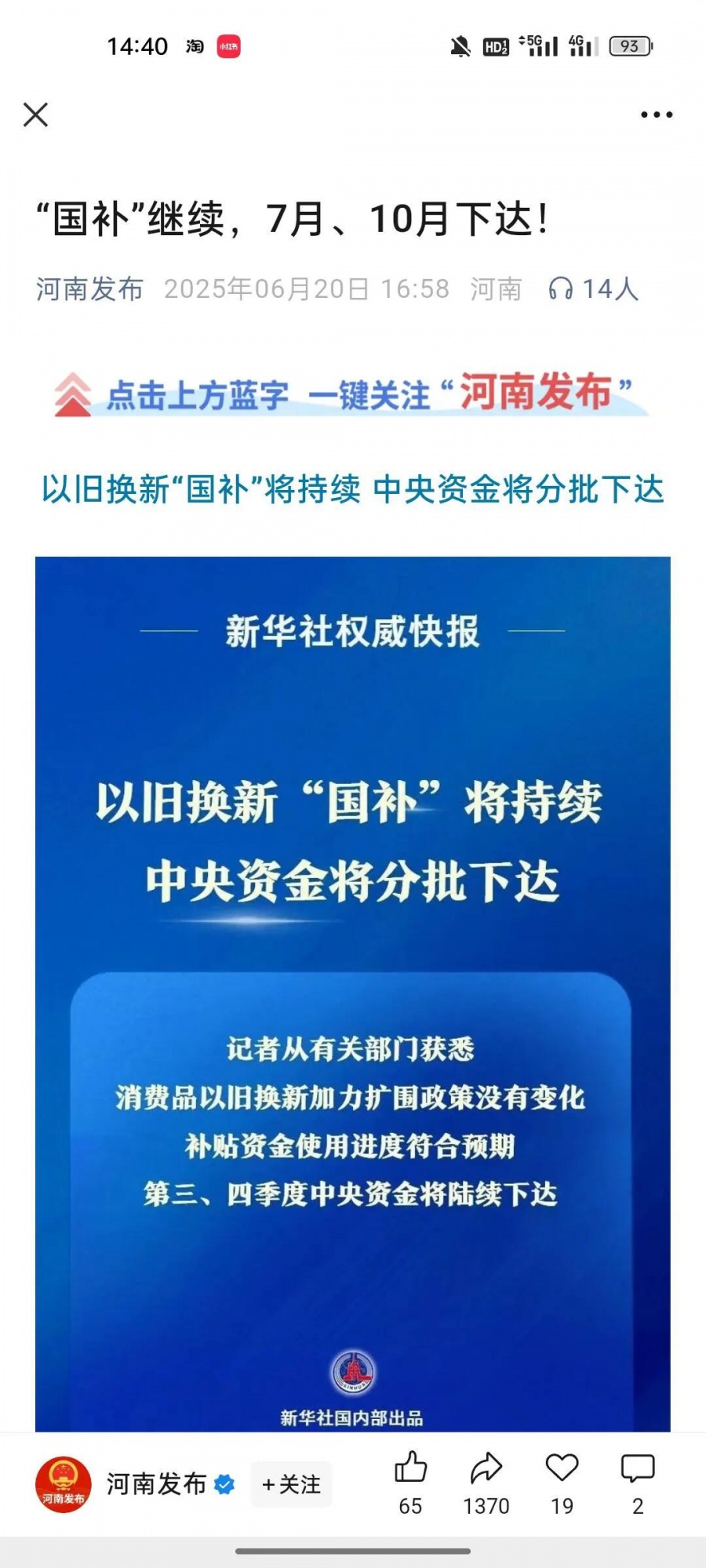
Task: Close the article page
Action: tap(36, 114)
